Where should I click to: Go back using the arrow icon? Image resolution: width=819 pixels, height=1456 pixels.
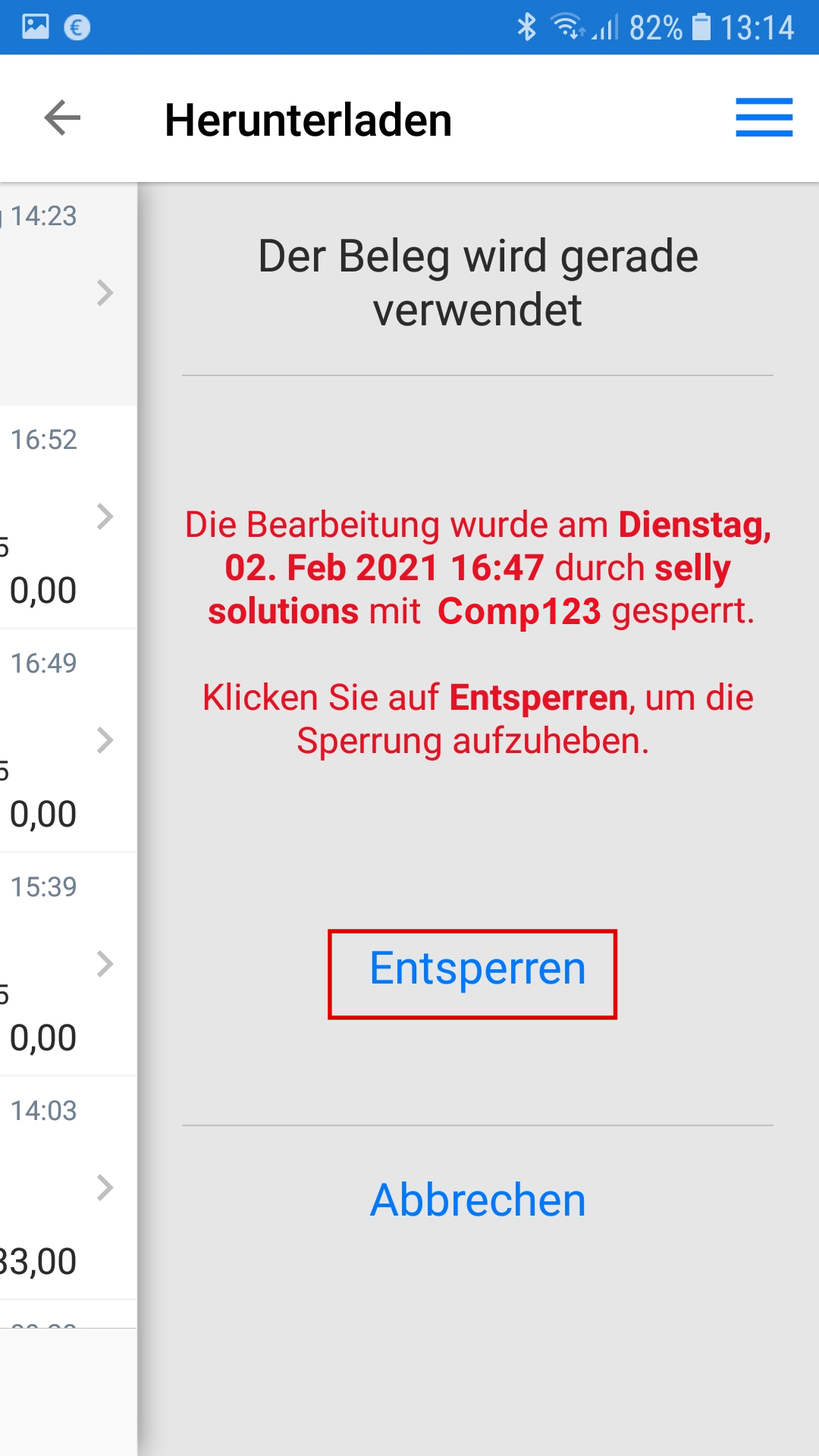(x=62, y=118)
